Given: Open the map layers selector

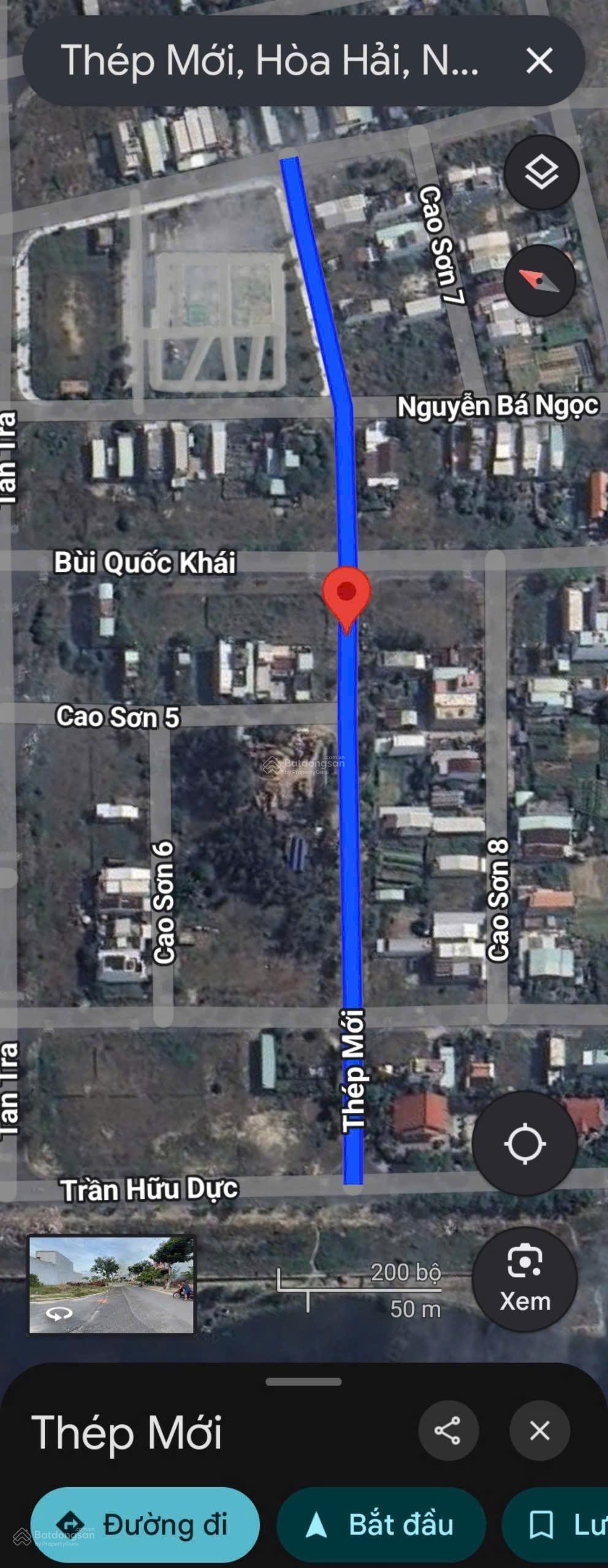Looking at the screenshot, I should 541,172.
